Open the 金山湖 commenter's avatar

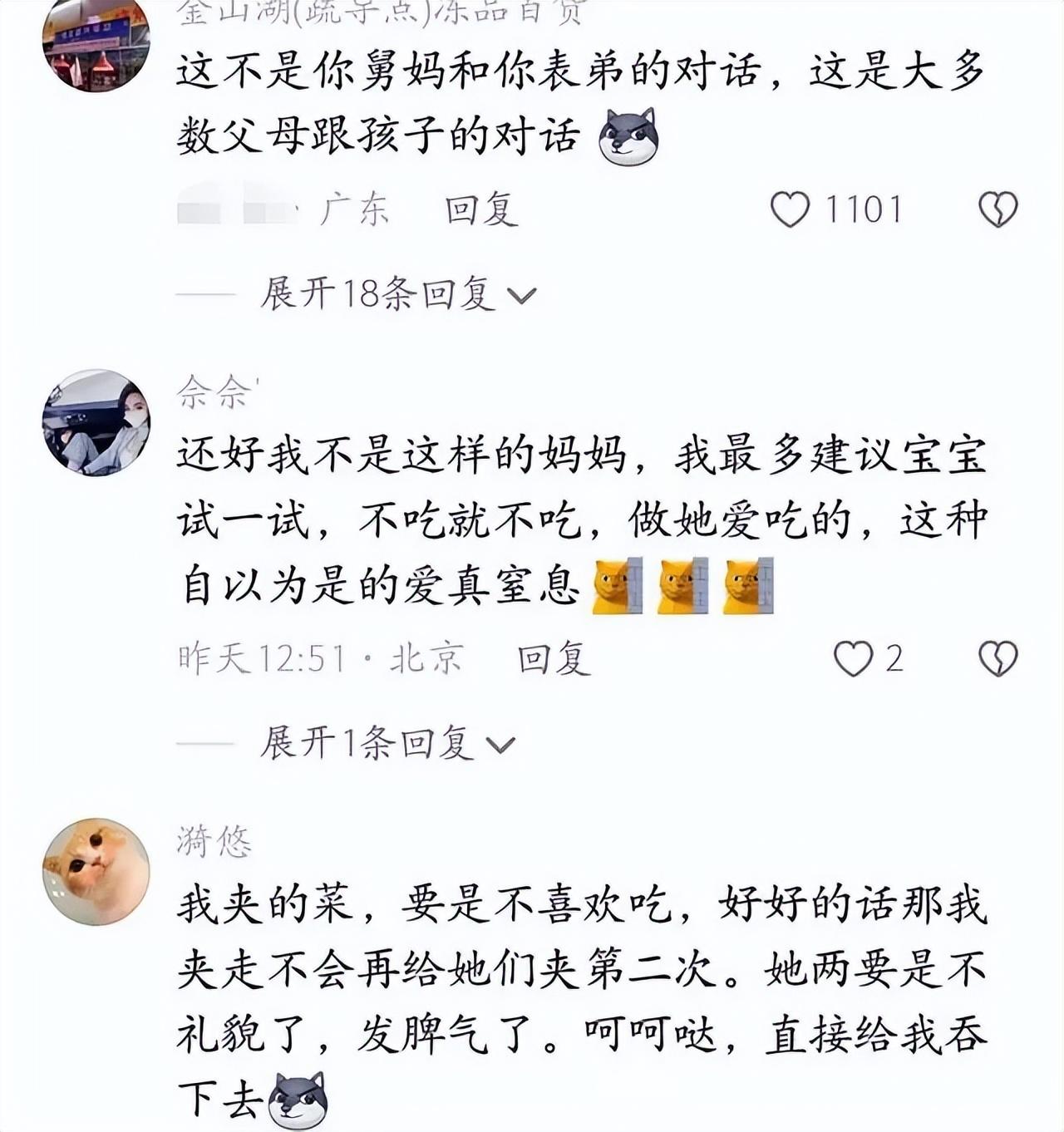coord(96,43)
